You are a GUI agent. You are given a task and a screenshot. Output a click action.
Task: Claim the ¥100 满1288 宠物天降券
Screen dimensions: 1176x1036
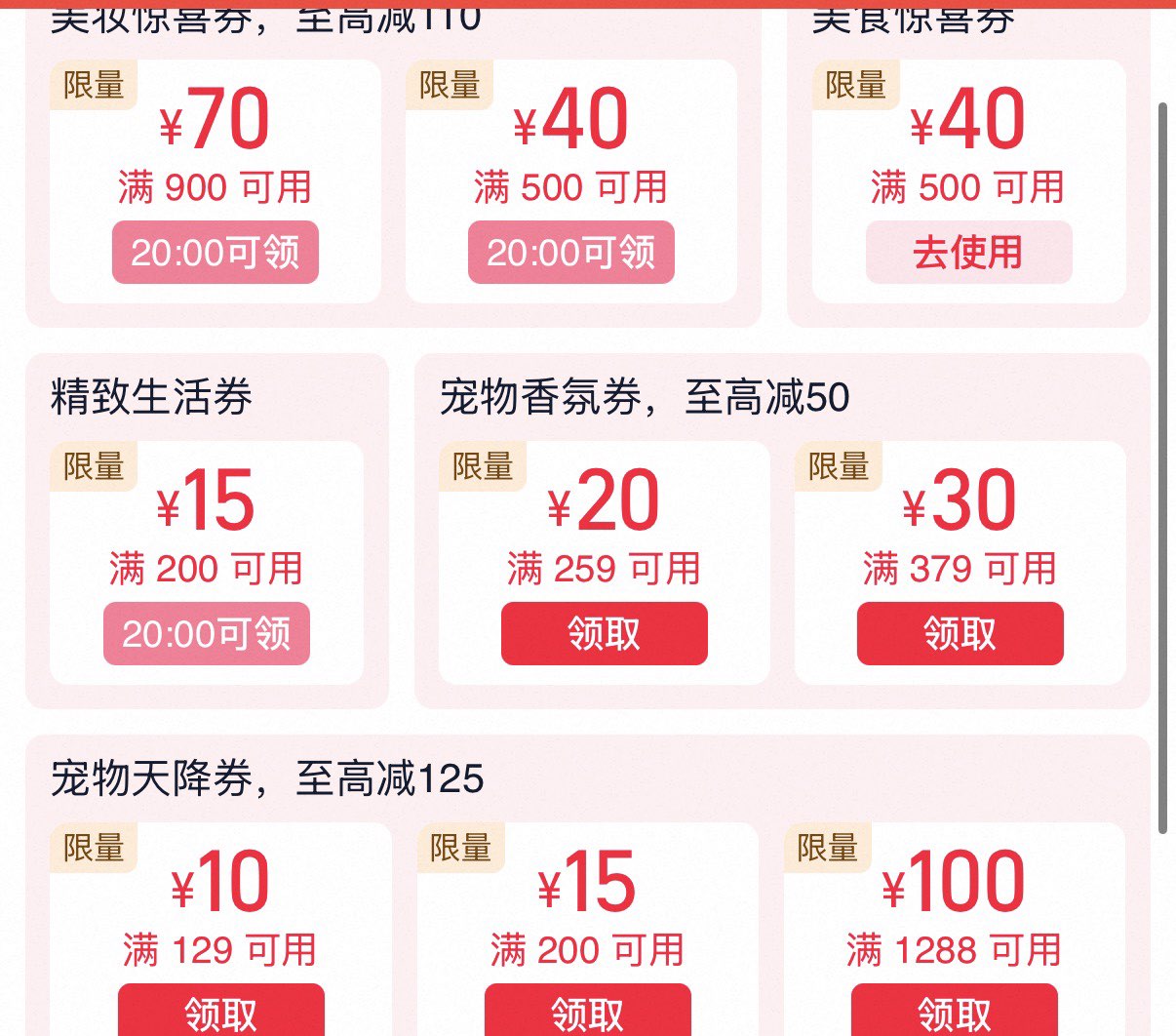(955, 1011)
